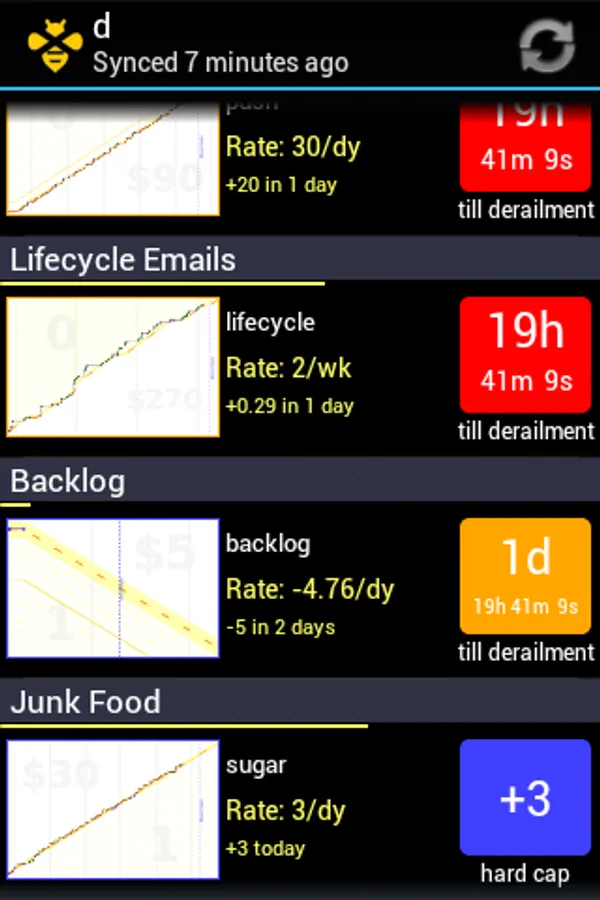
Task: Tap the bee logo in the header
Action: click(55, 45)
